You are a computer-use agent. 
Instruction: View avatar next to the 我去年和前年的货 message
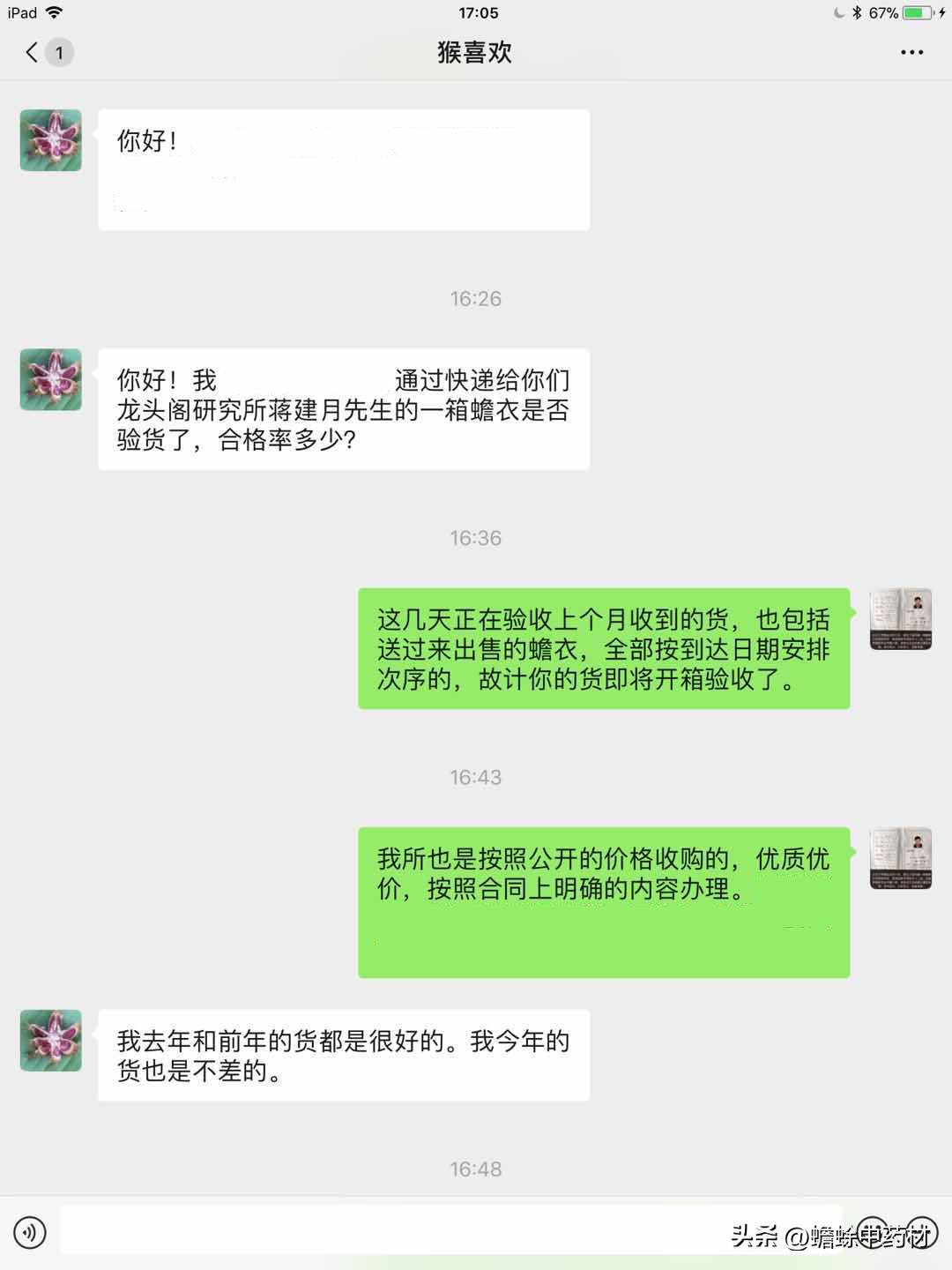[51, 1041]
